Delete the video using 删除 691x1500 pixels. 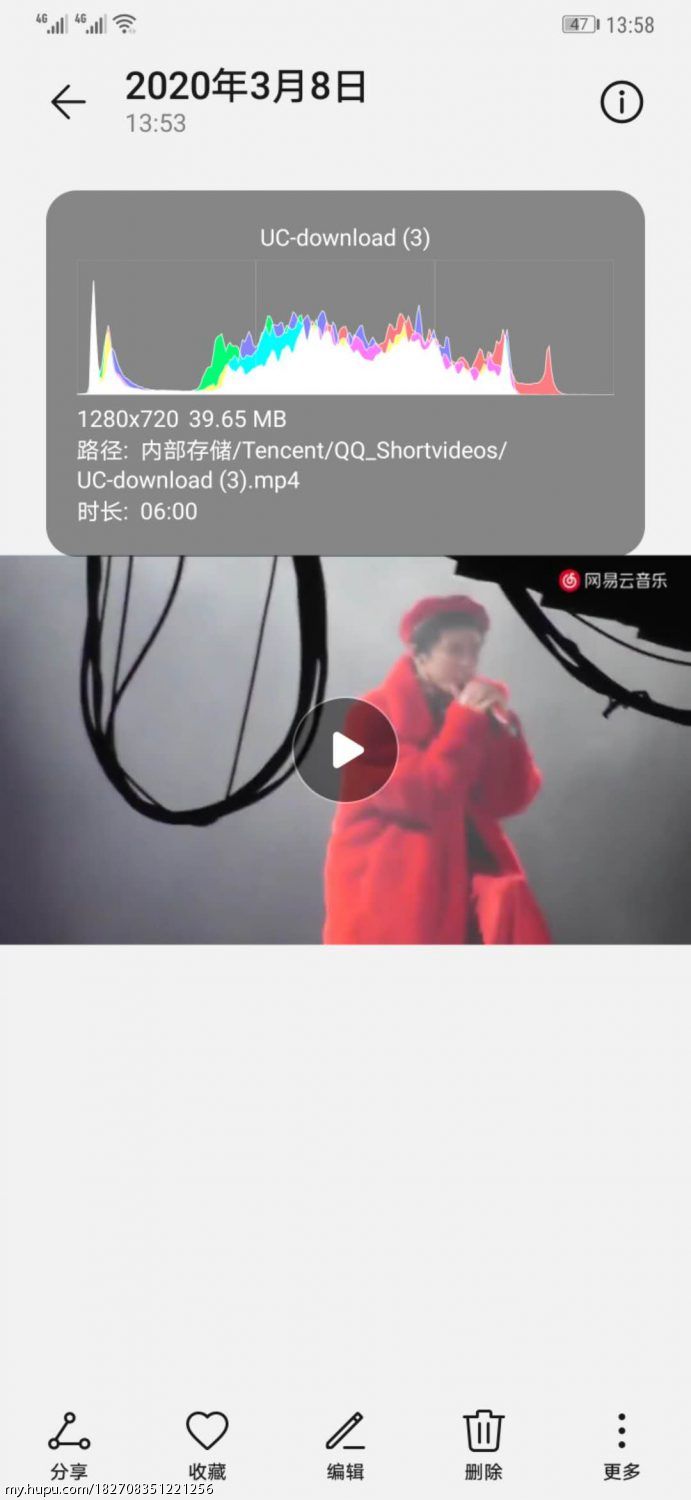point(483,1445)
